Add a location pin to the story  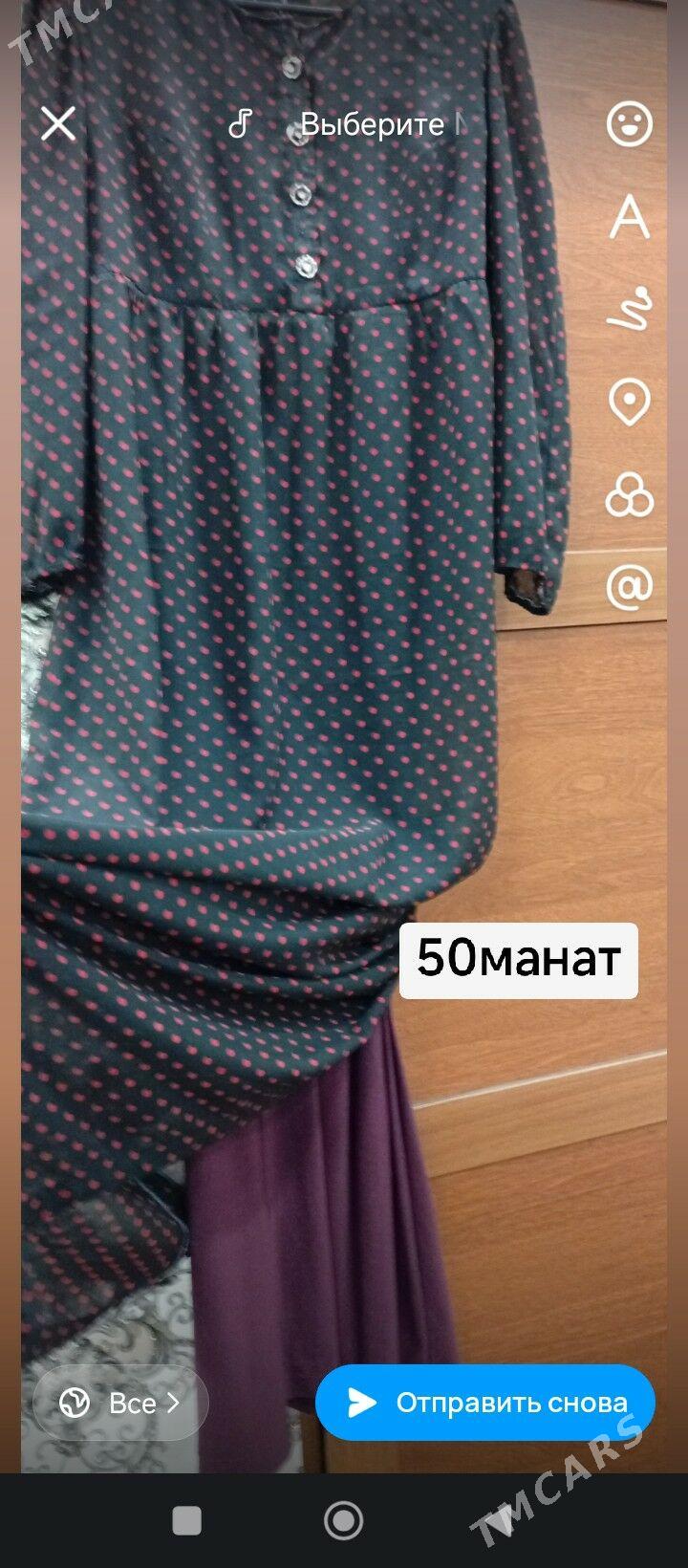coord(630,403)
